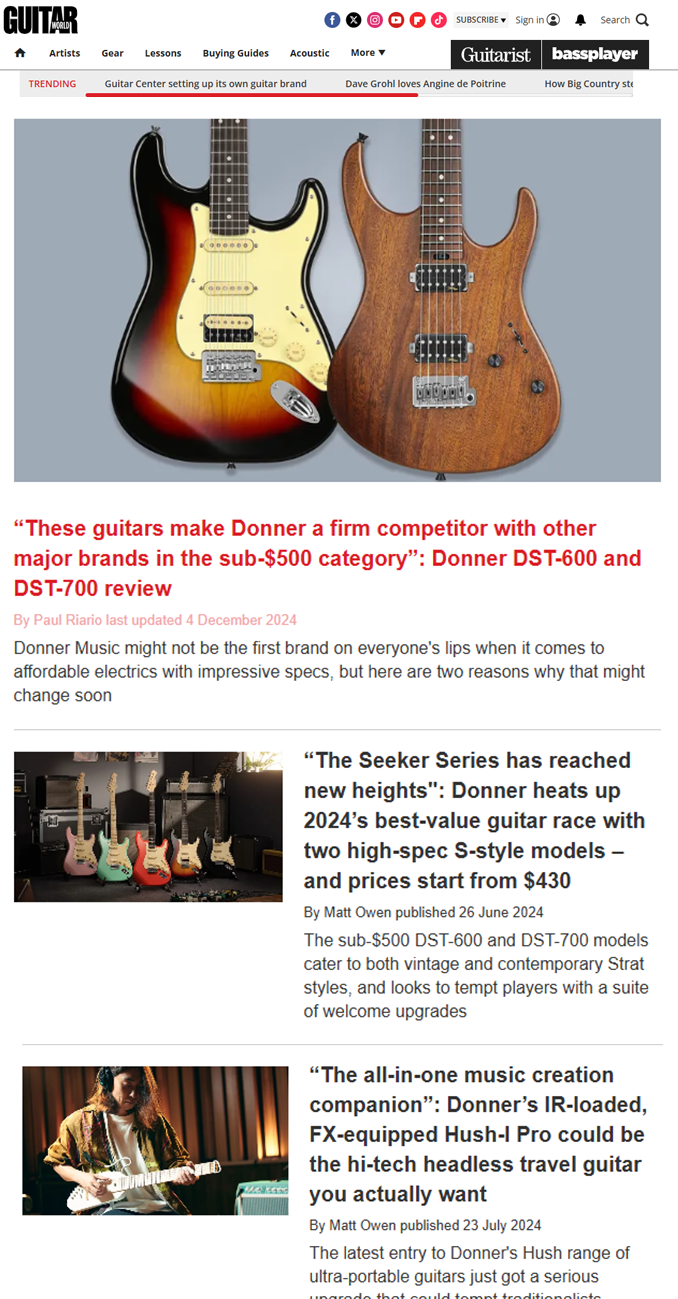Switch to the Artists section
The height and width of the screenshot is (1299, 678).
[64, 53]
